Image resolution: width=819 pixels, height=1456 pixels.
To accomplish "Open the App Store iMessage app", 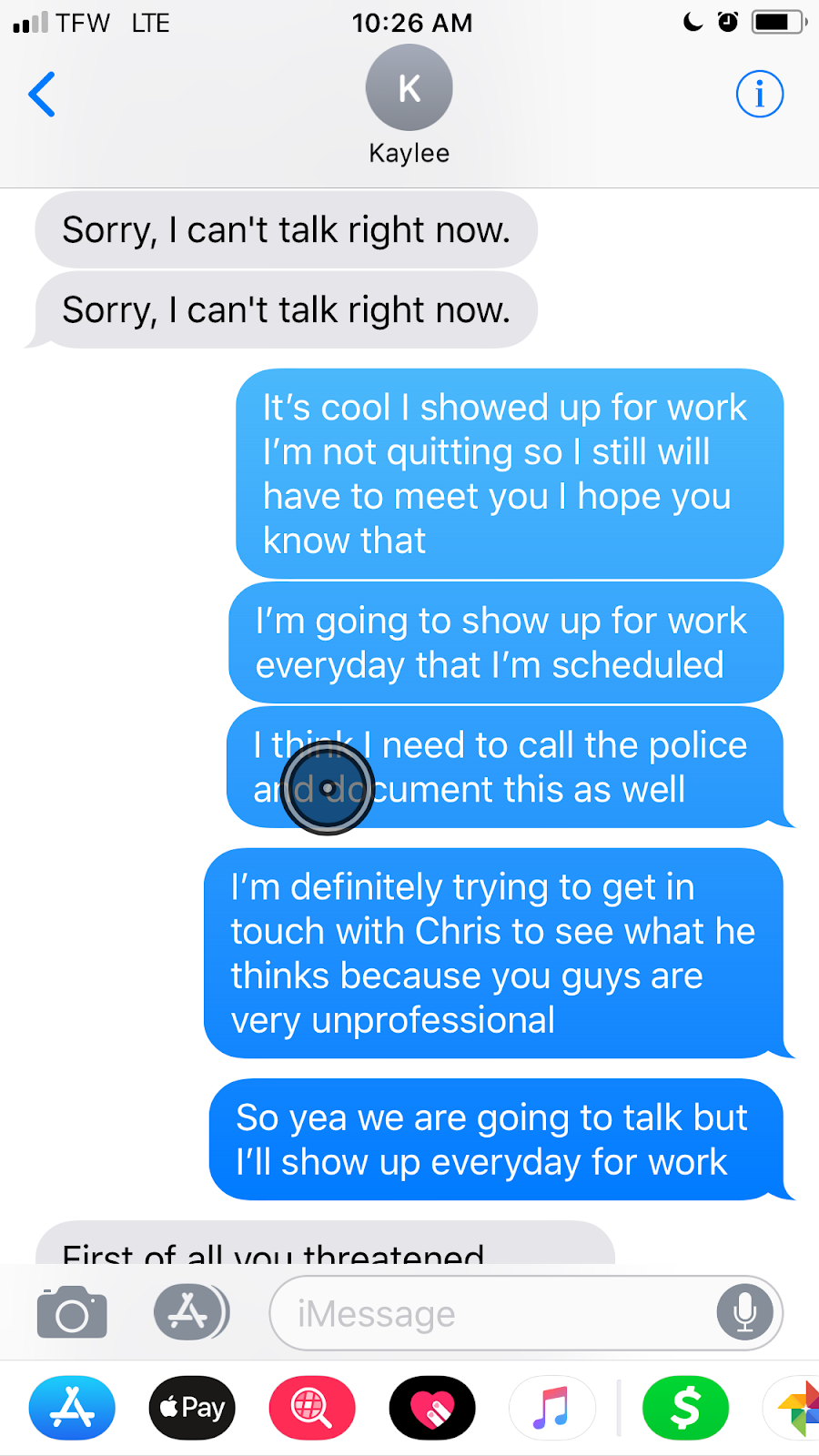I will [72, 1408].
